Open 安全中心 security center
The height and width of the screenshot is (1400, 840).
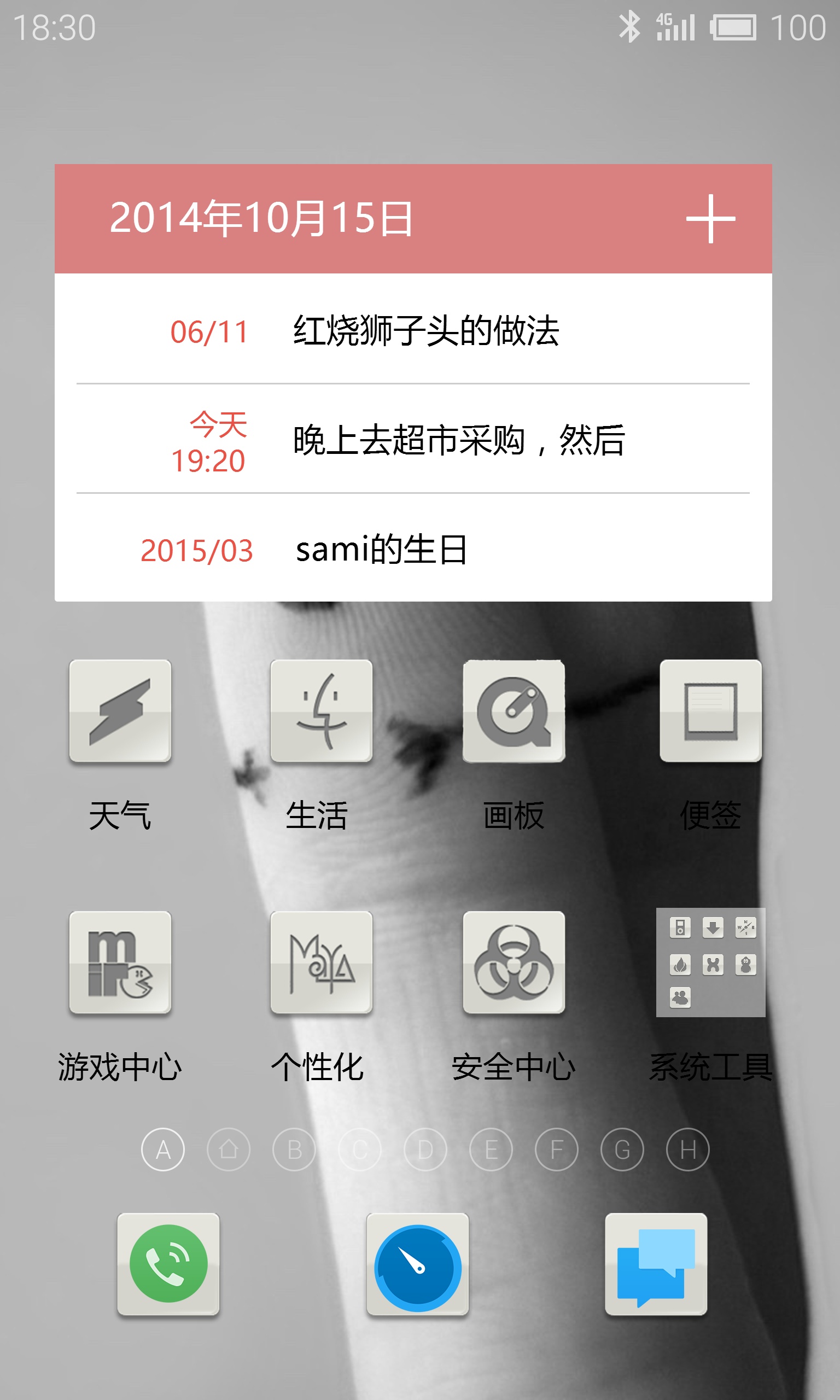coord(514,962)
